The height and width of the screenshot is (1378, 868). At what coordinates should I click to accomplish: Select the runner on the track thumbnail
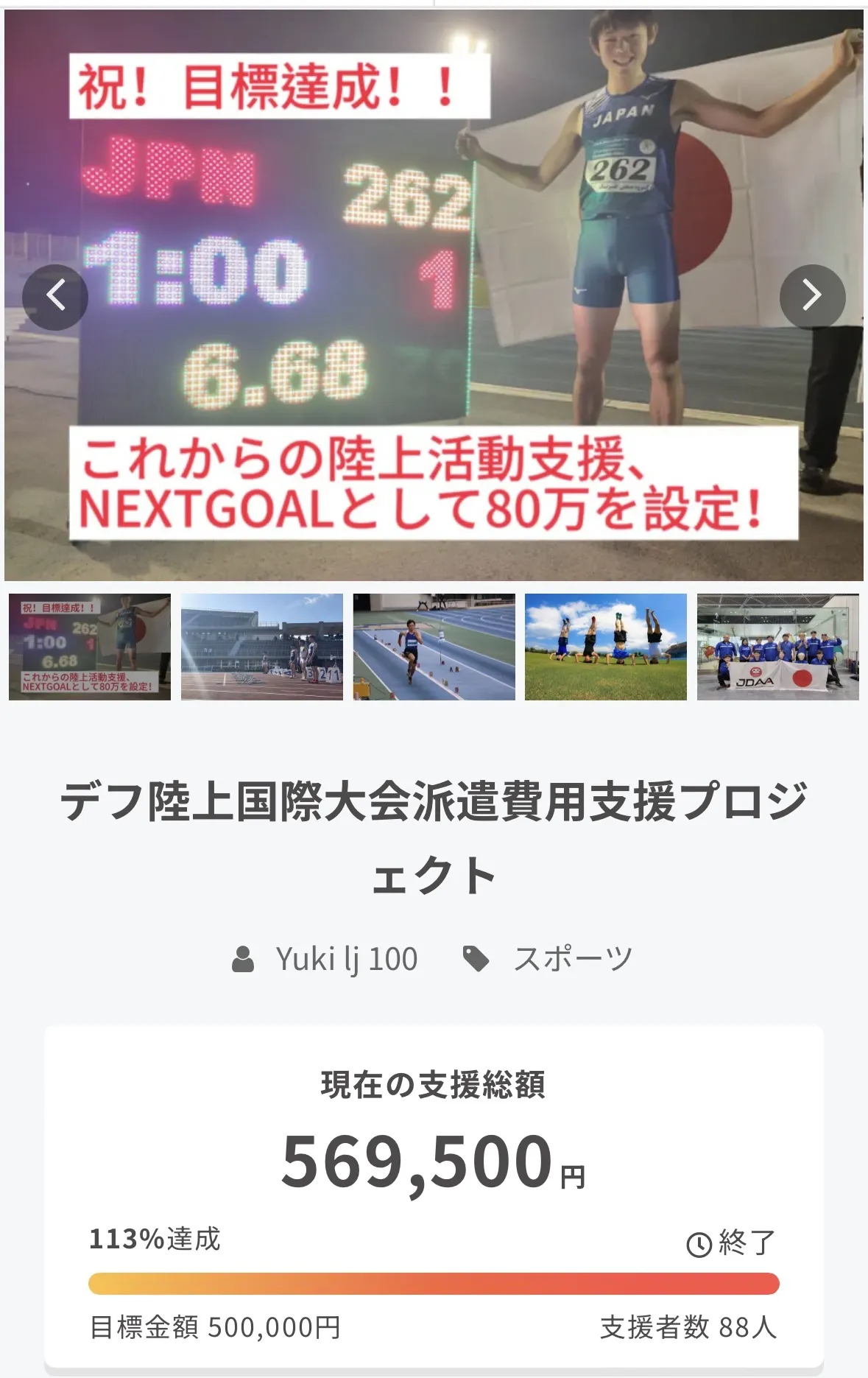click(x=434, y=647)
